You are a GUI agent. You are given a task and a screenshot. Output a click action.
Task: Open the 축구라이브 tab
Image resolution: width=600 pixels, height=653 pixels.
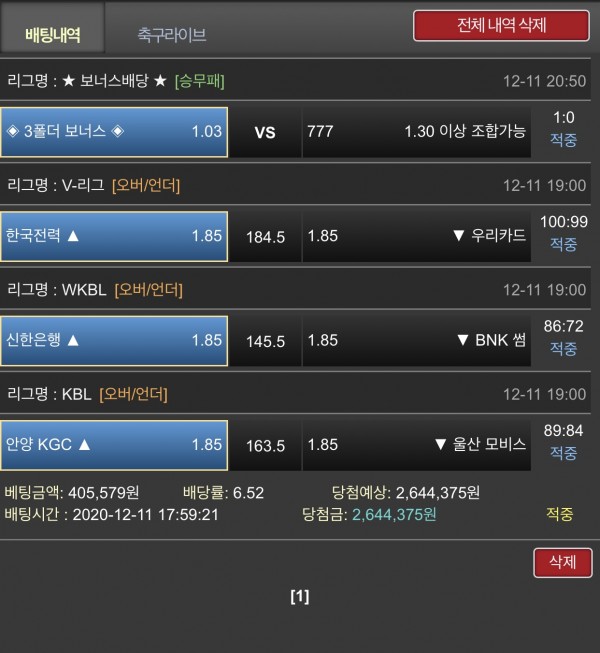172,36
